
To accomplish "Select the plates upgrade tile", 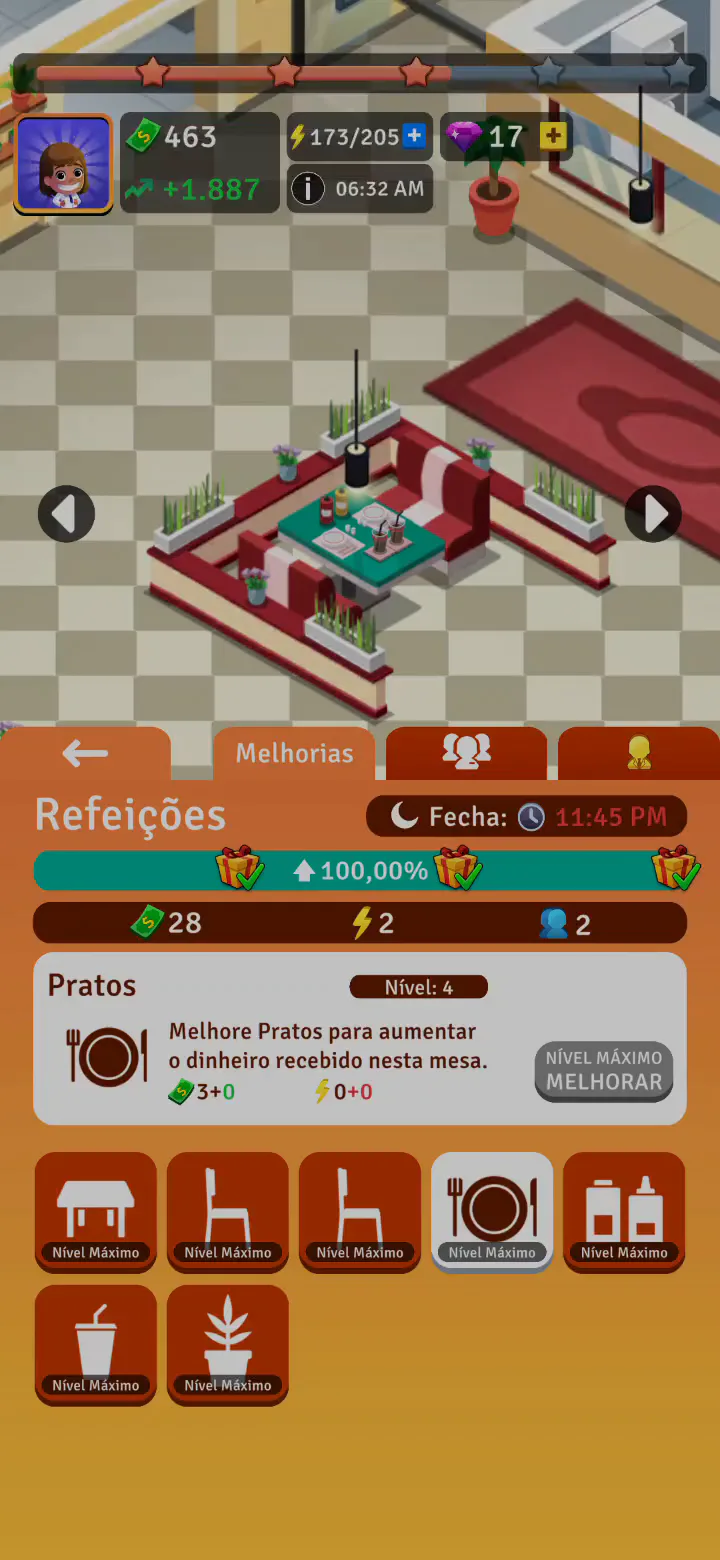I will tap(492, 1211).
